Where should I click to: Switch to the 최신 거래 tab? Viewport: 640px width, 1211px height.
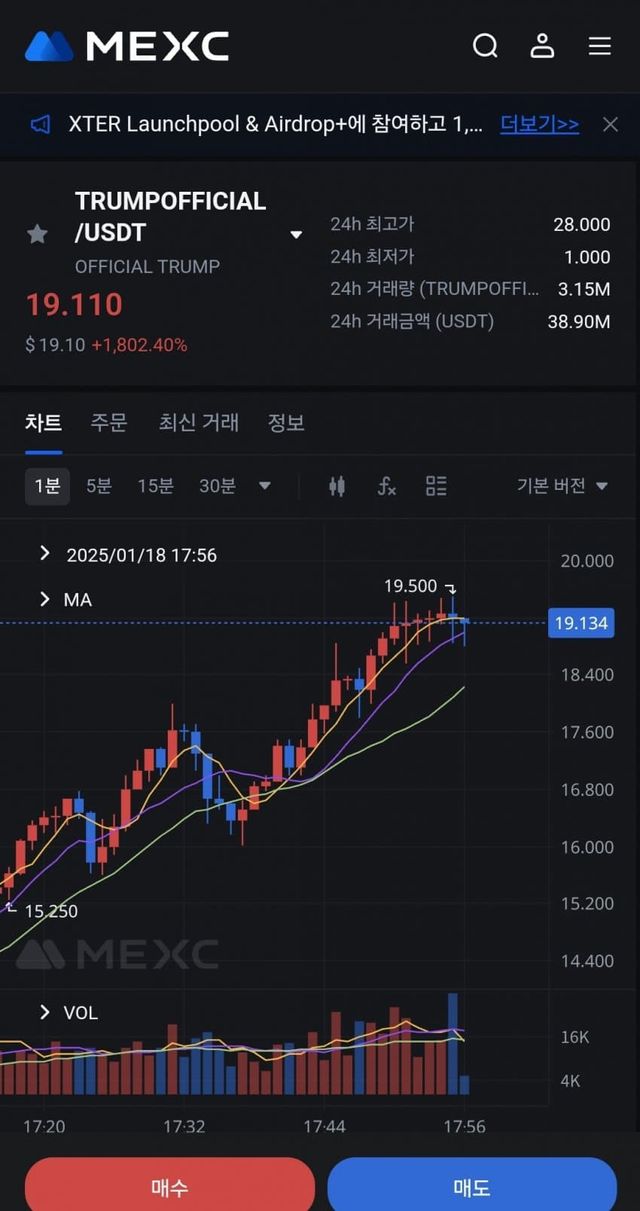198,422
